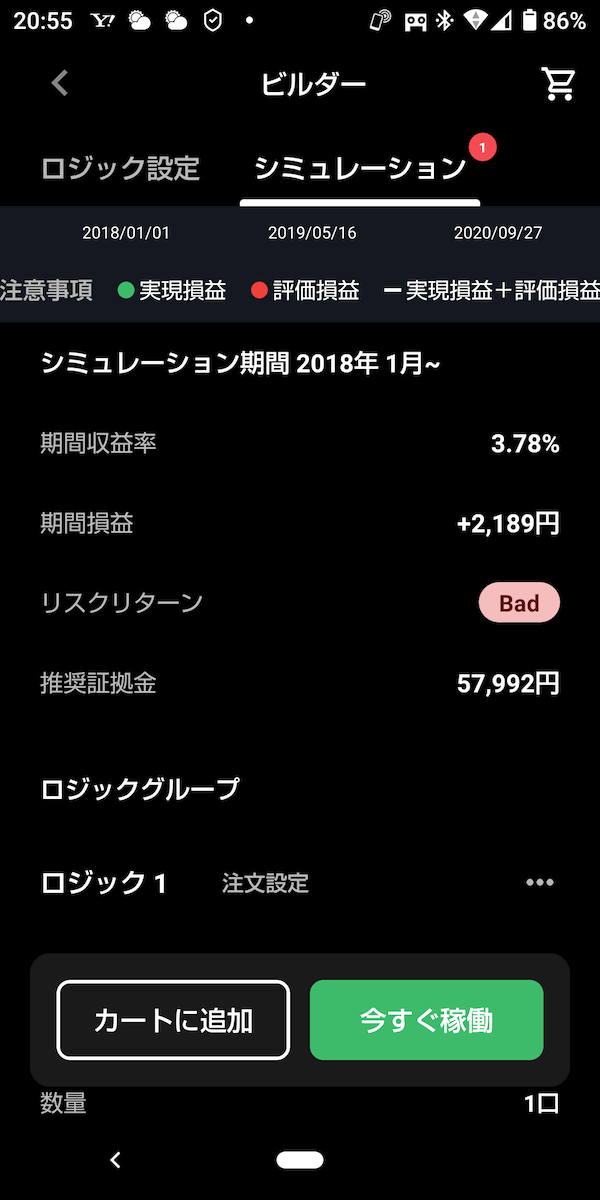Switch to the ロジック設定 tab
600x1200 pixels.
(x=120, y=168)
